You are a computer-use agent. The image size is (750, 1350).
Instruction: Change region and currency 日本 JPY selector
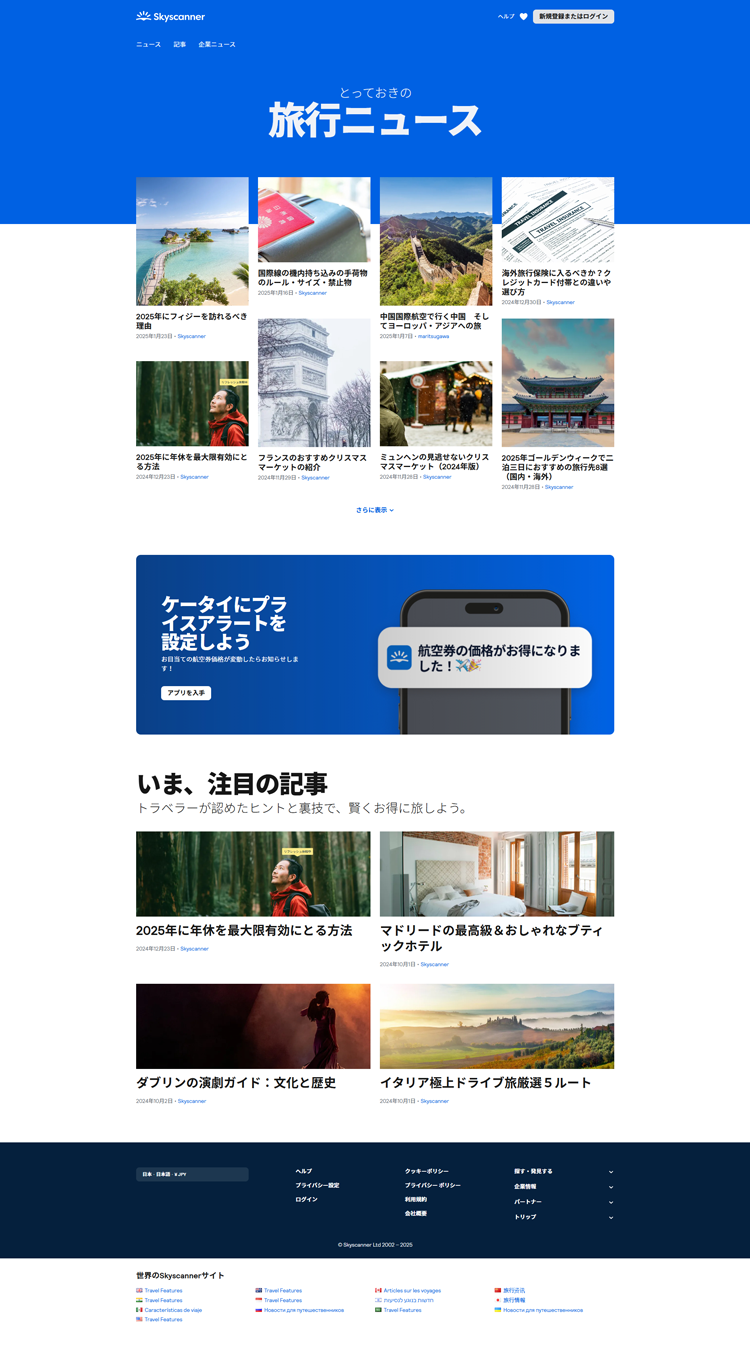click(x=192, y=1174)
